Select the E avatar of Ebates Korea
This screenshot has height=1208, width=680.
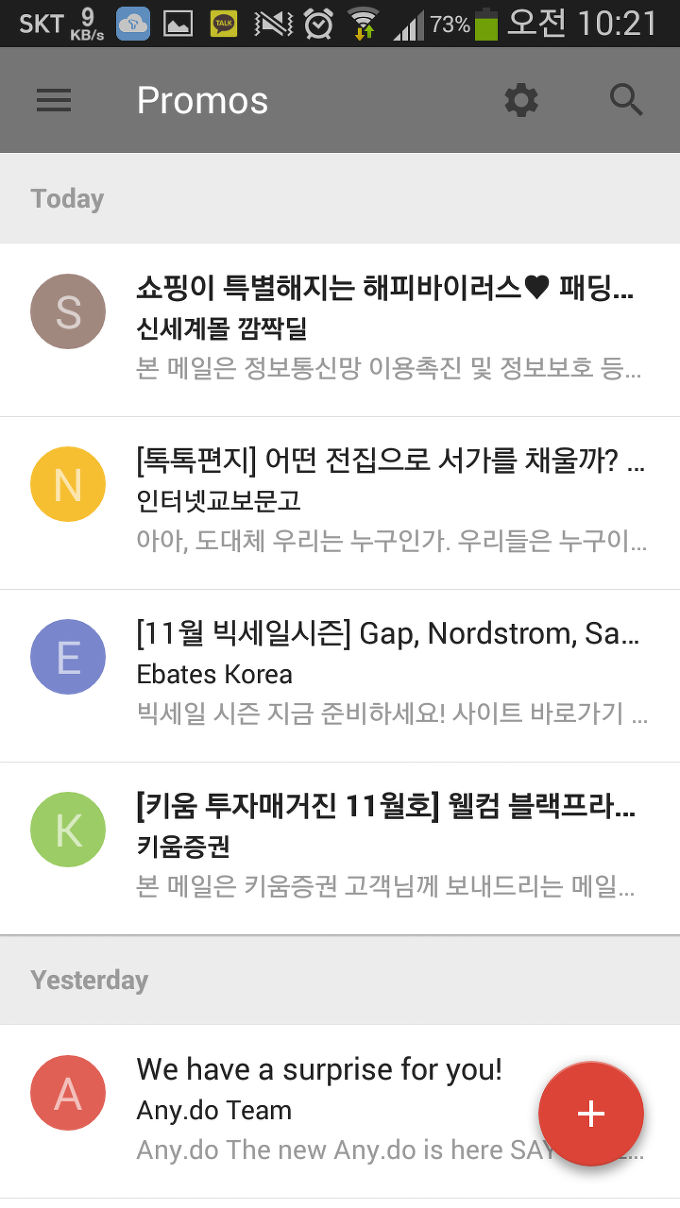pyautogui.click(x=68, y=657)
